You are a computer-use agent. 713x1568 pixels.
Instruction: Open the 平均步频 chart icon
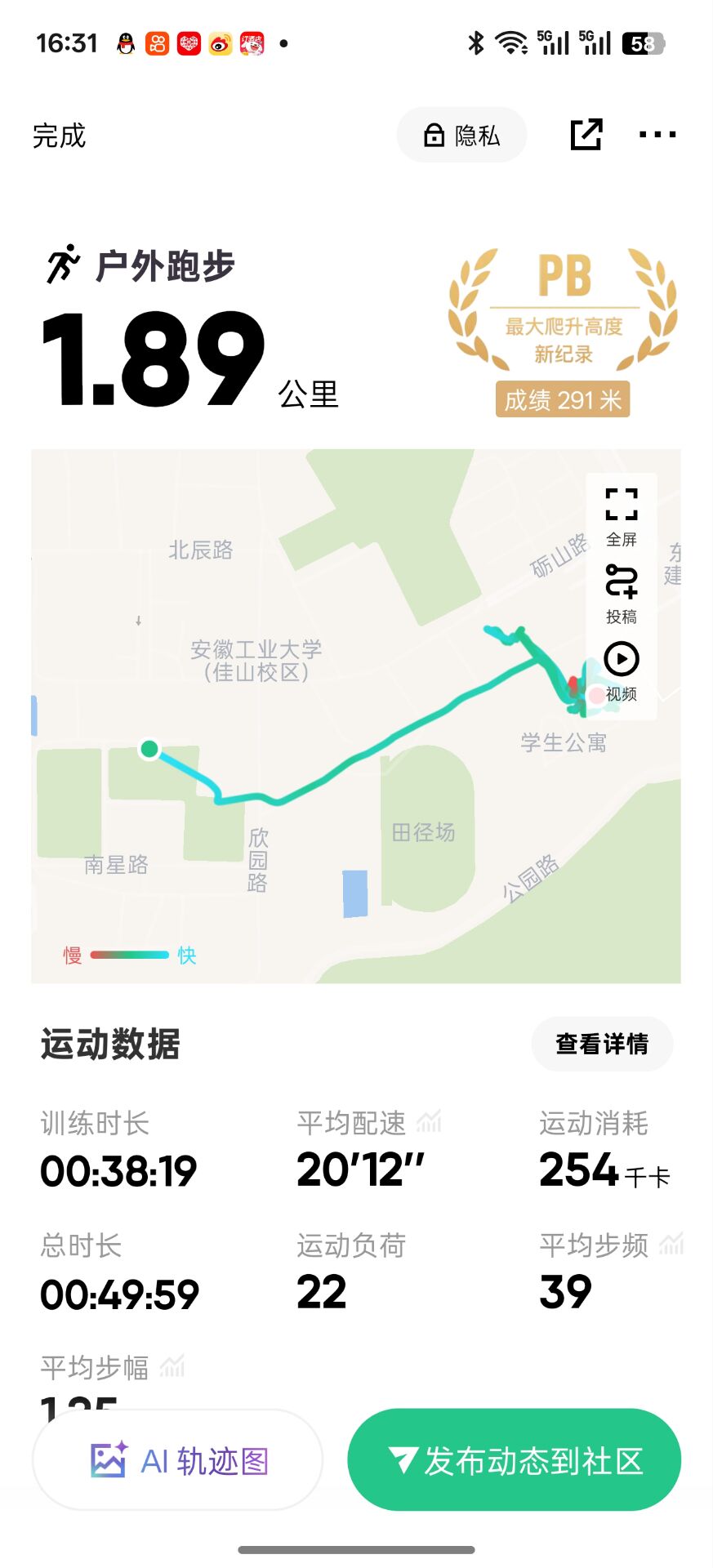671,1245
